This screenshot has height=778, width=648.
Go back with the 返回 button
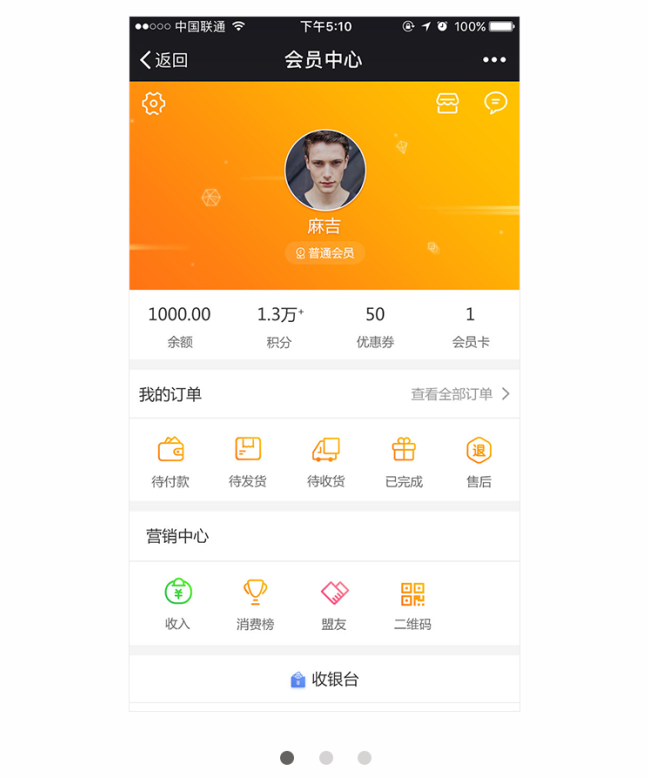[x=164, y=60]
